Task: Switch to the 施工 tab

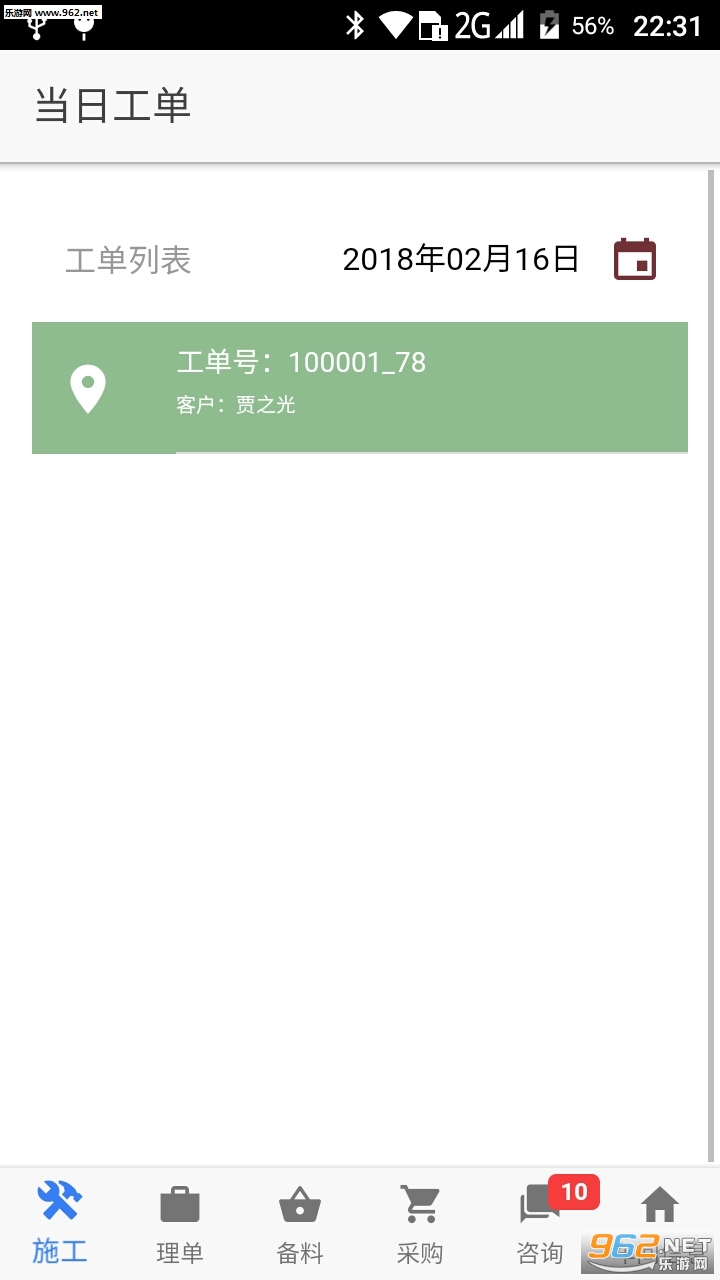Action: 60,1222
